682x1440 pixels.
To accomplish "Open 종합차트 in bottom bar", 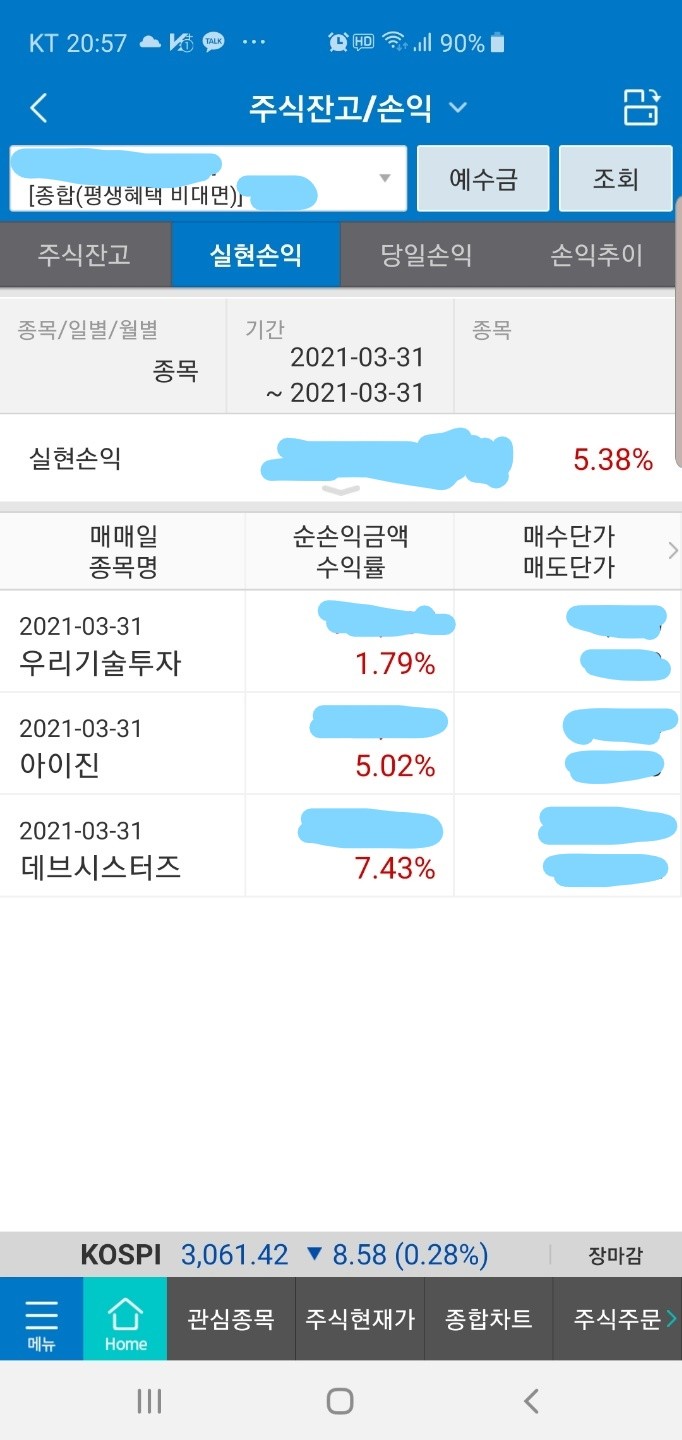I will (x=489, y=1319).
